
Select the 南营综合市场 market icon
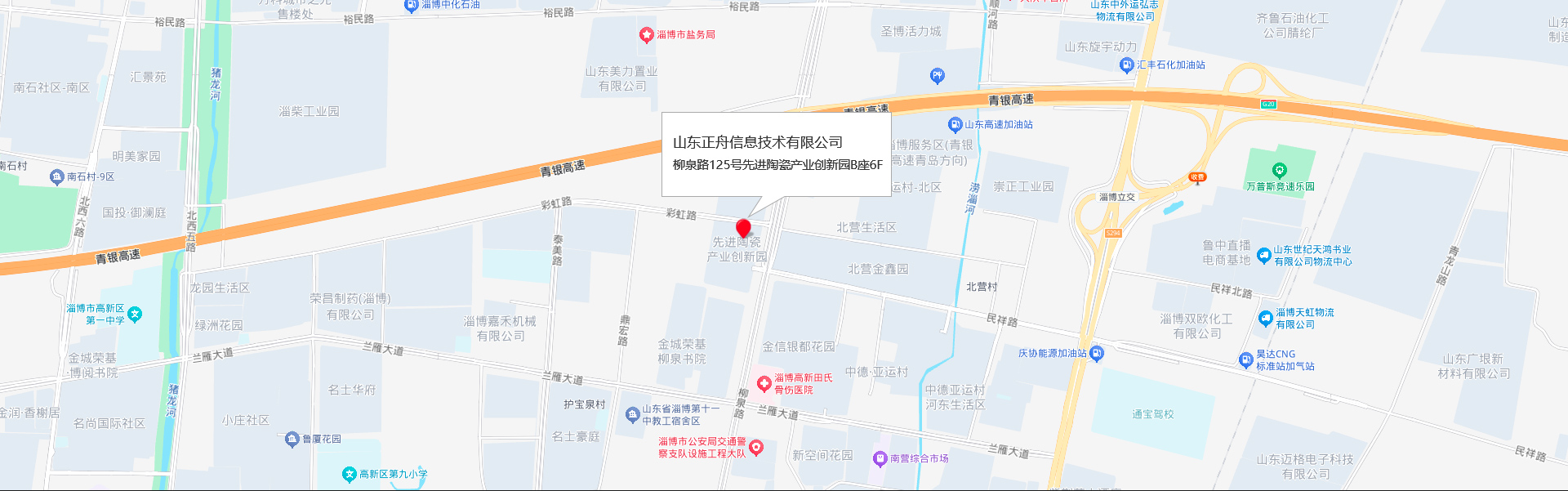point(880,458)
